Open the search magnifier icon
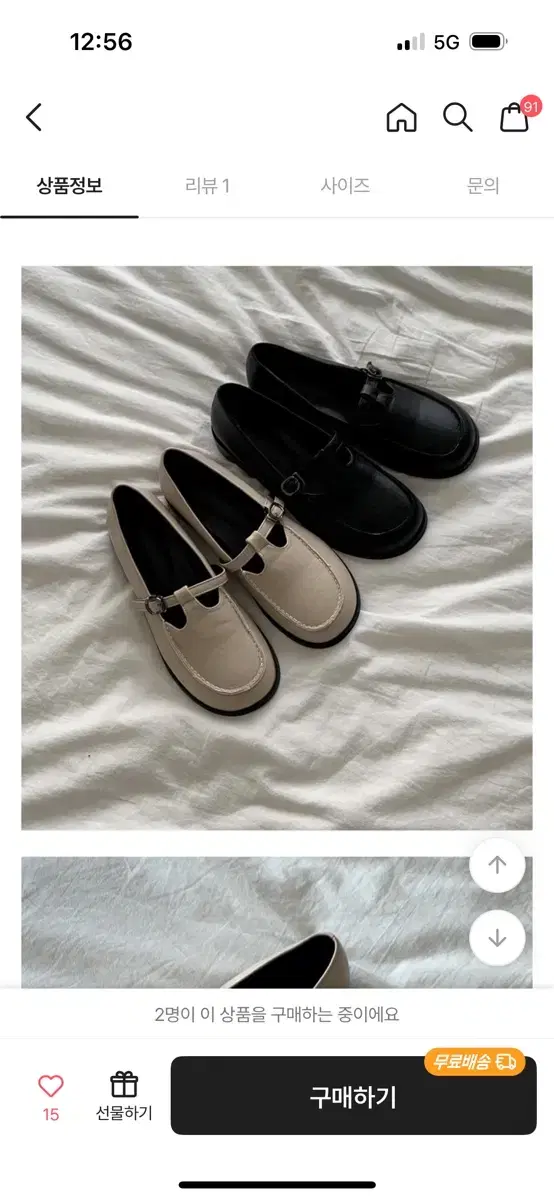The height and width of the screenshot is (1200, 554). click(458, 117)
